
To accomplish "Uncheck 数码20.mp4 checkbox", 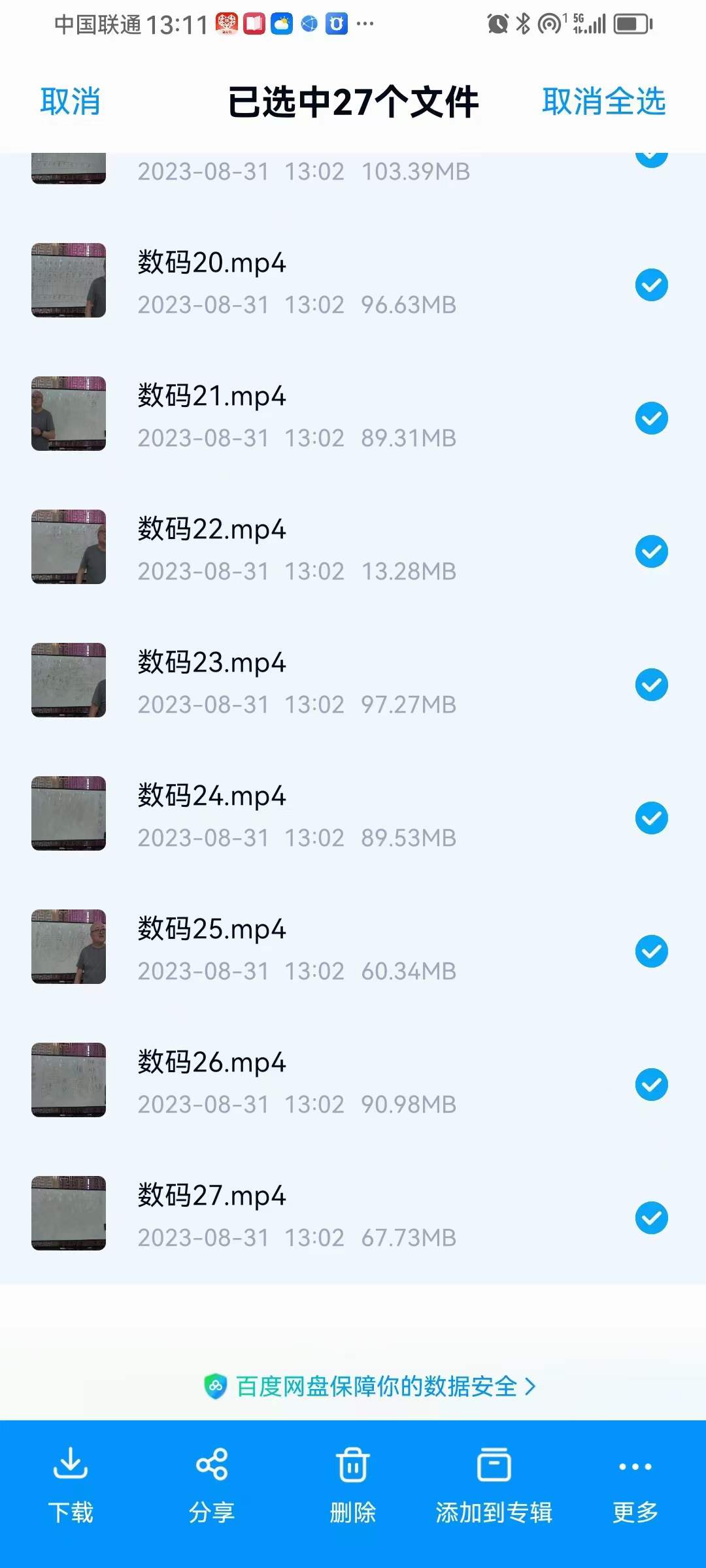I will point(652,285).
